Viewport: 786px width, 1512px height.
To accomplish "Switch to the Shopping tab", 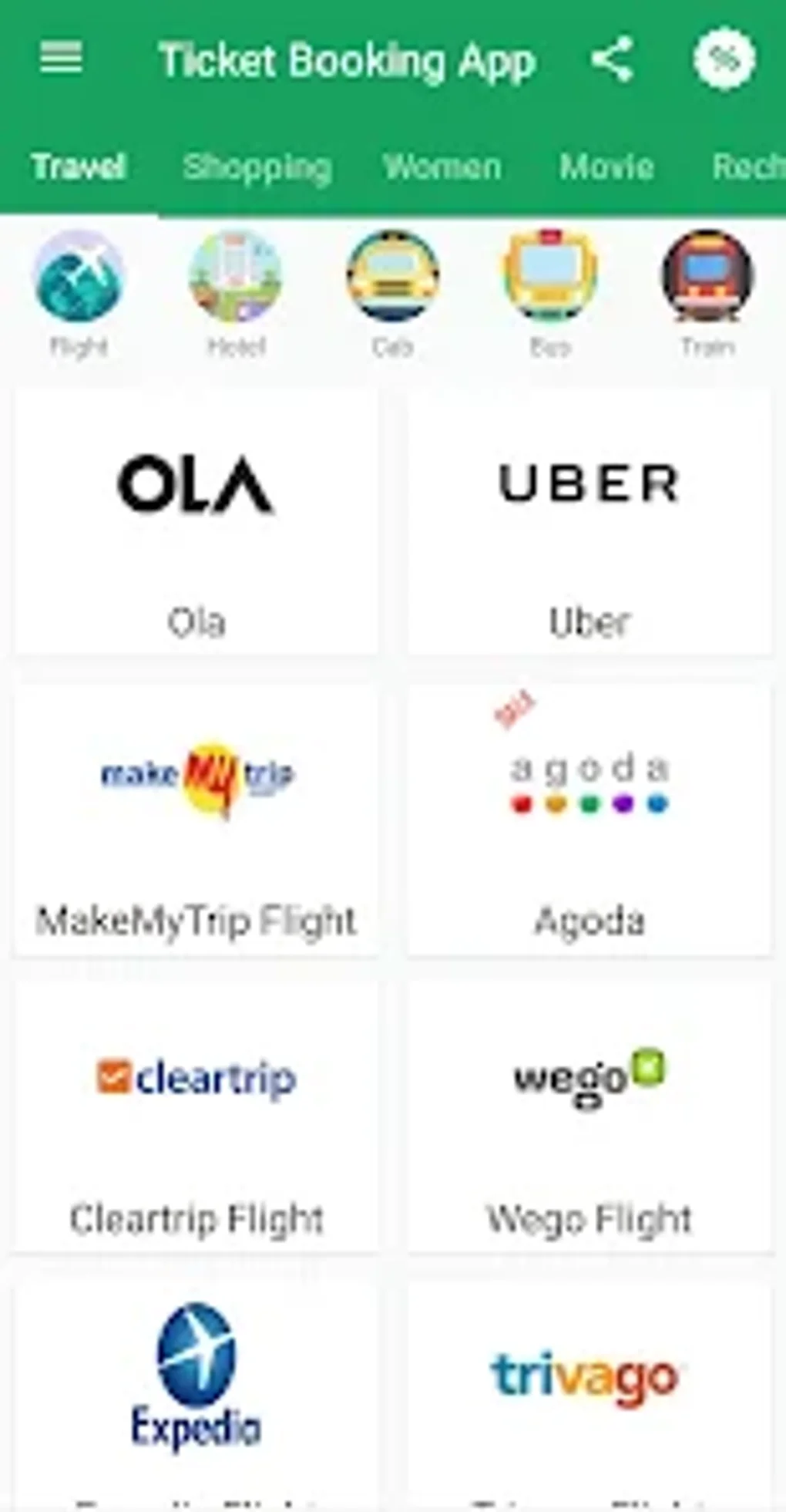I will 257,167.
